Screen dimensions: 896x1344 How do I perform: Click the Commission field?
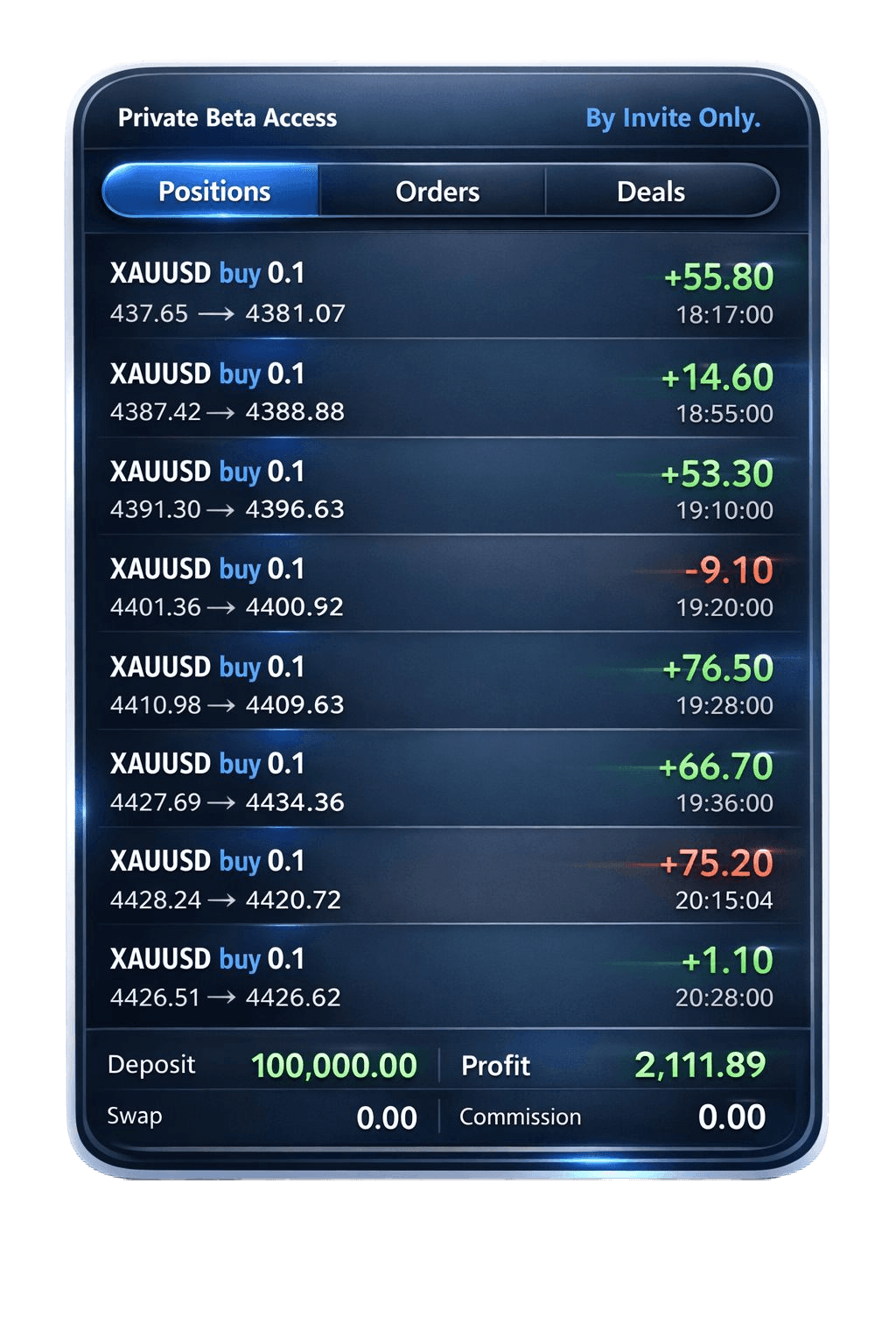click(x=519, y=1116)
